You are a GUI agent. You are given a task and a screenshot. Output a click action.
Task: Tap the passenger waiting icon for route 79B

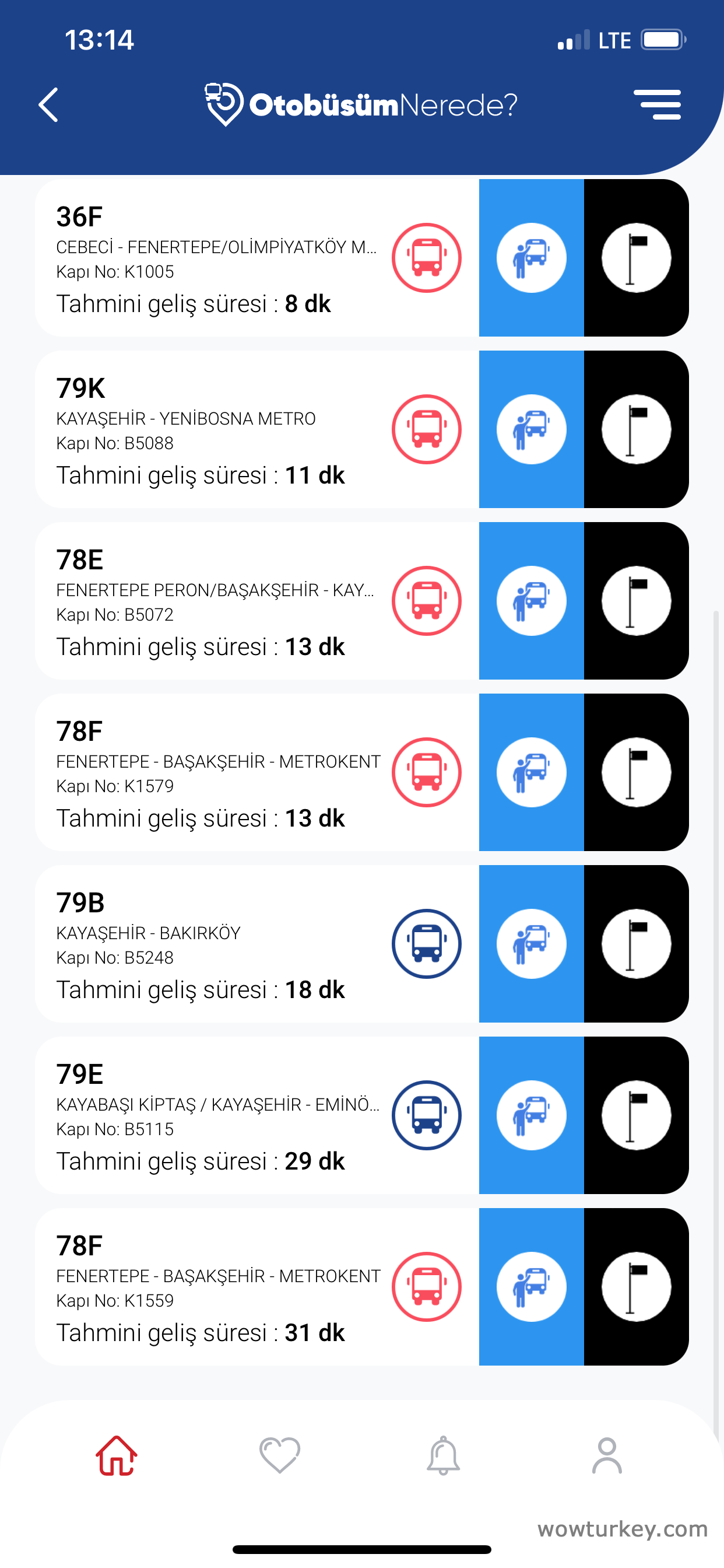tap(531, 942)
